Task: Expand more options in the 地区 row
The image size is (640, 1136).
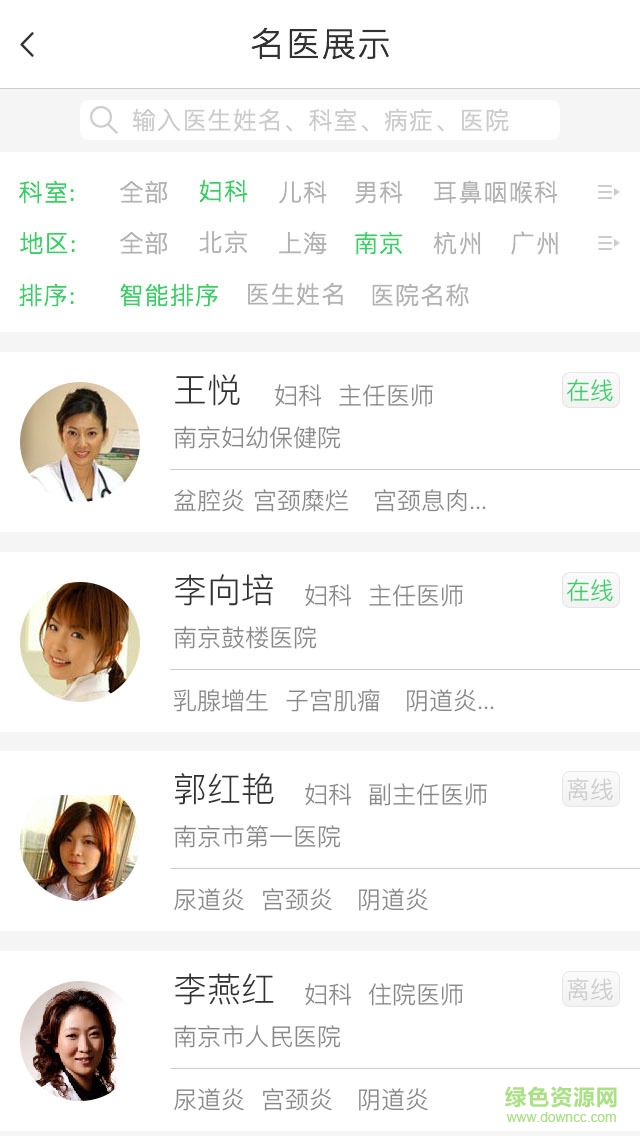Action: coord(608,243)
